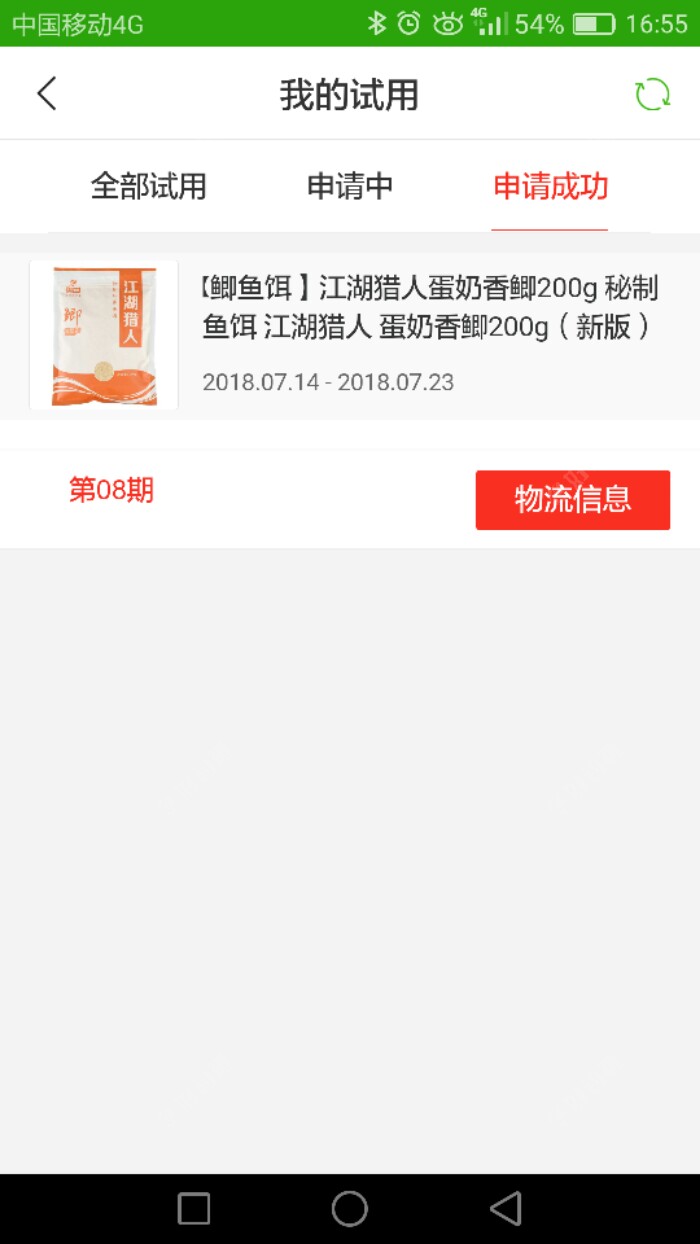
Task: Refresh the trial list
Action: tap(652, 95)
